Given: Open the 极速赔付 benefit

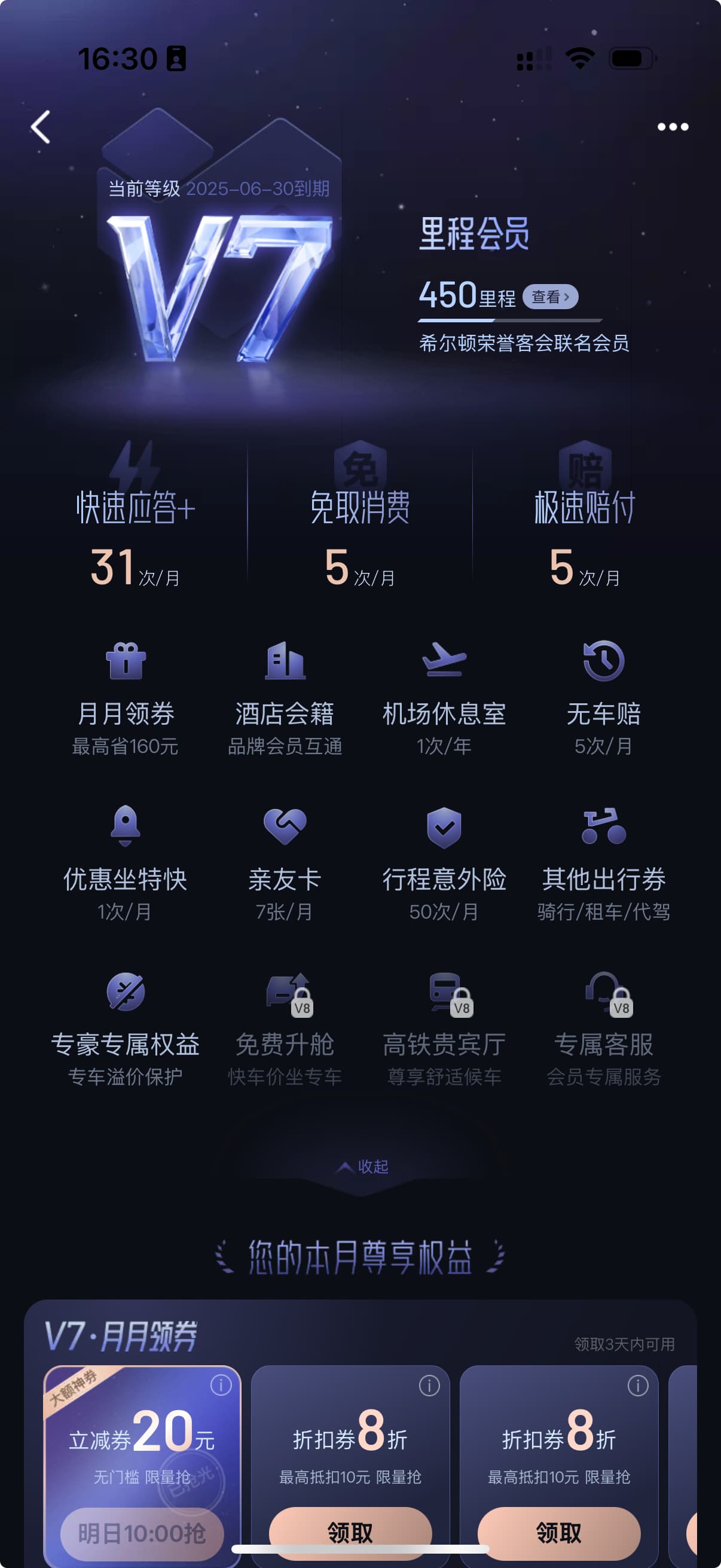Looking at the screenshot, I should click(x=585, y=536).
